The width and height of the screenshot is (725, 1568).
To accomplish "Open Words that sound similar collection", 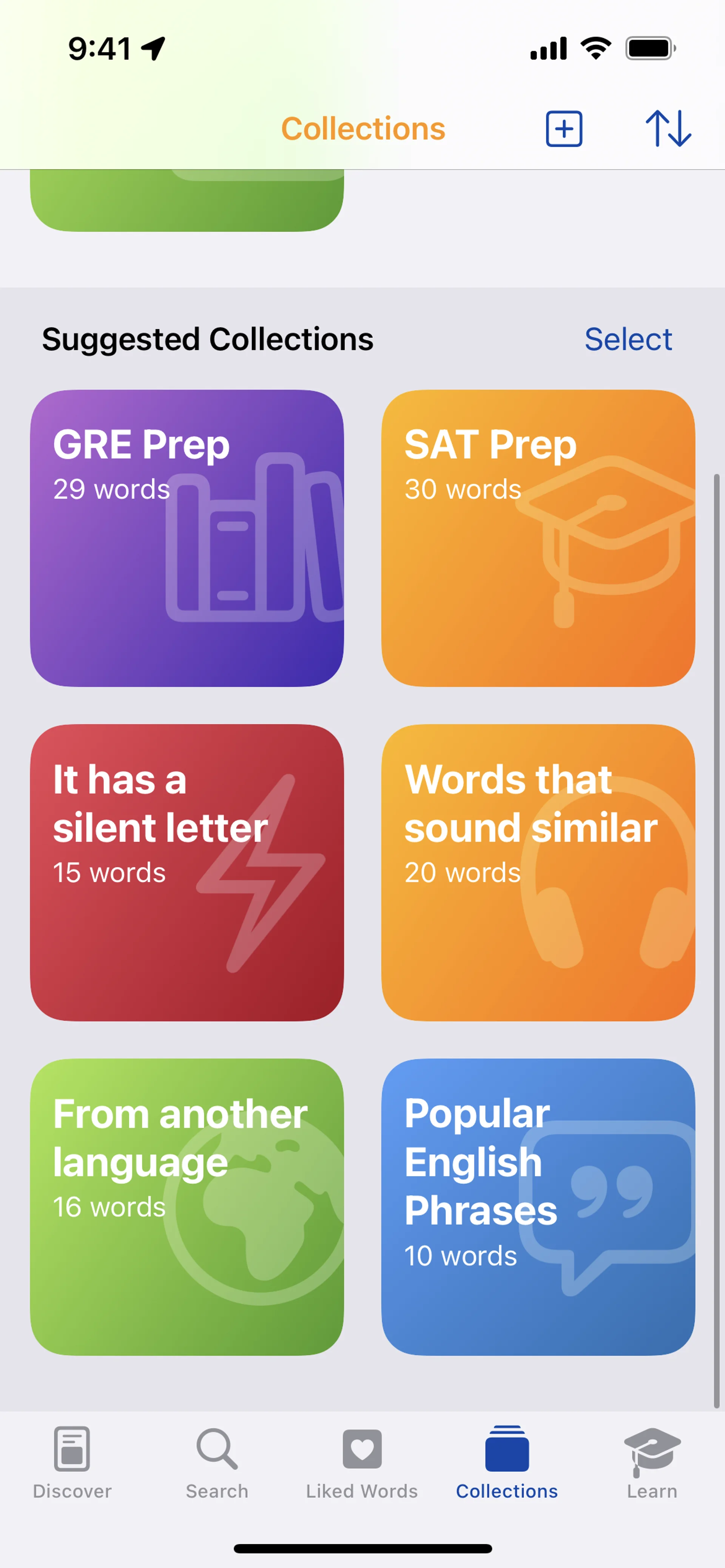I will [x=538, y=872].
